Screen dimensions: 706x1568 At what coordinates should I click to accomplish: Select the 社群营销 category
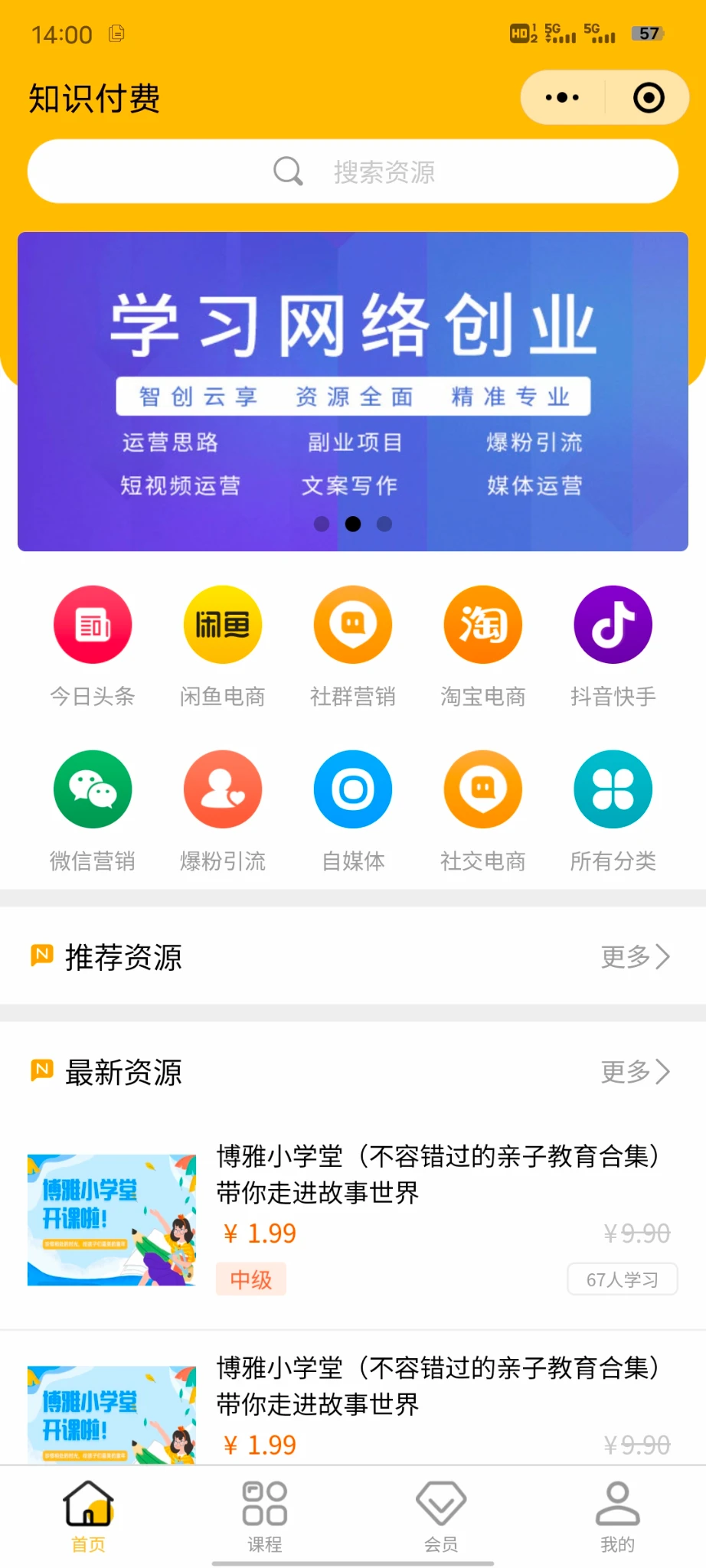353,626
